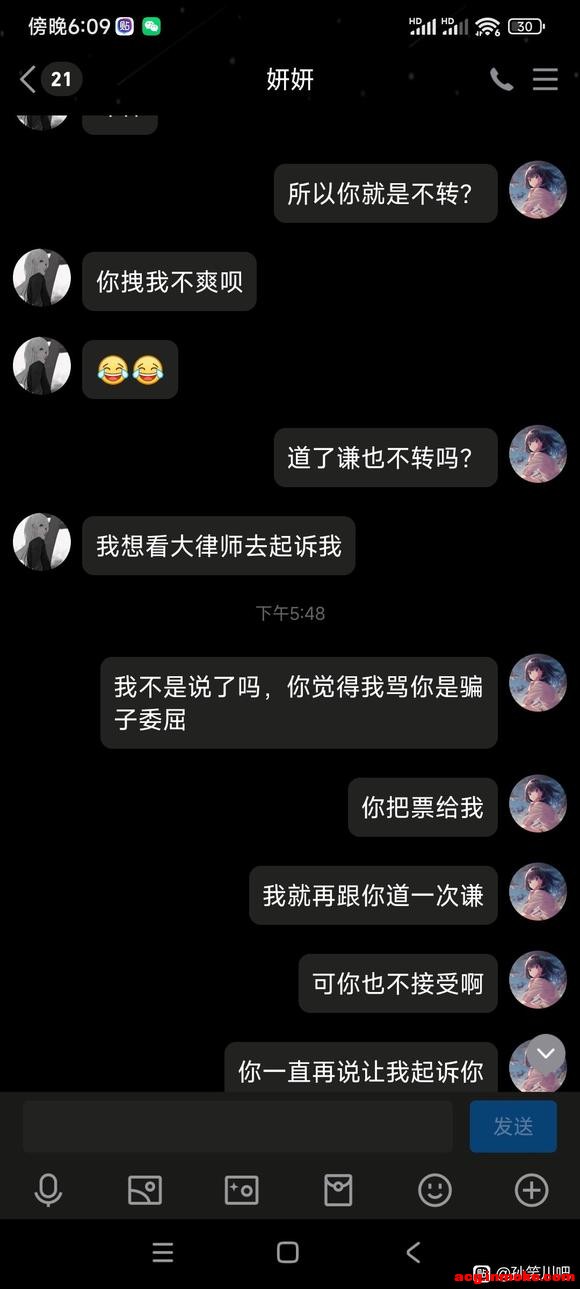Open the photo gallery picker
Image resolution: width=580 pixels, height=1289 pixels.
[145, 1190]
